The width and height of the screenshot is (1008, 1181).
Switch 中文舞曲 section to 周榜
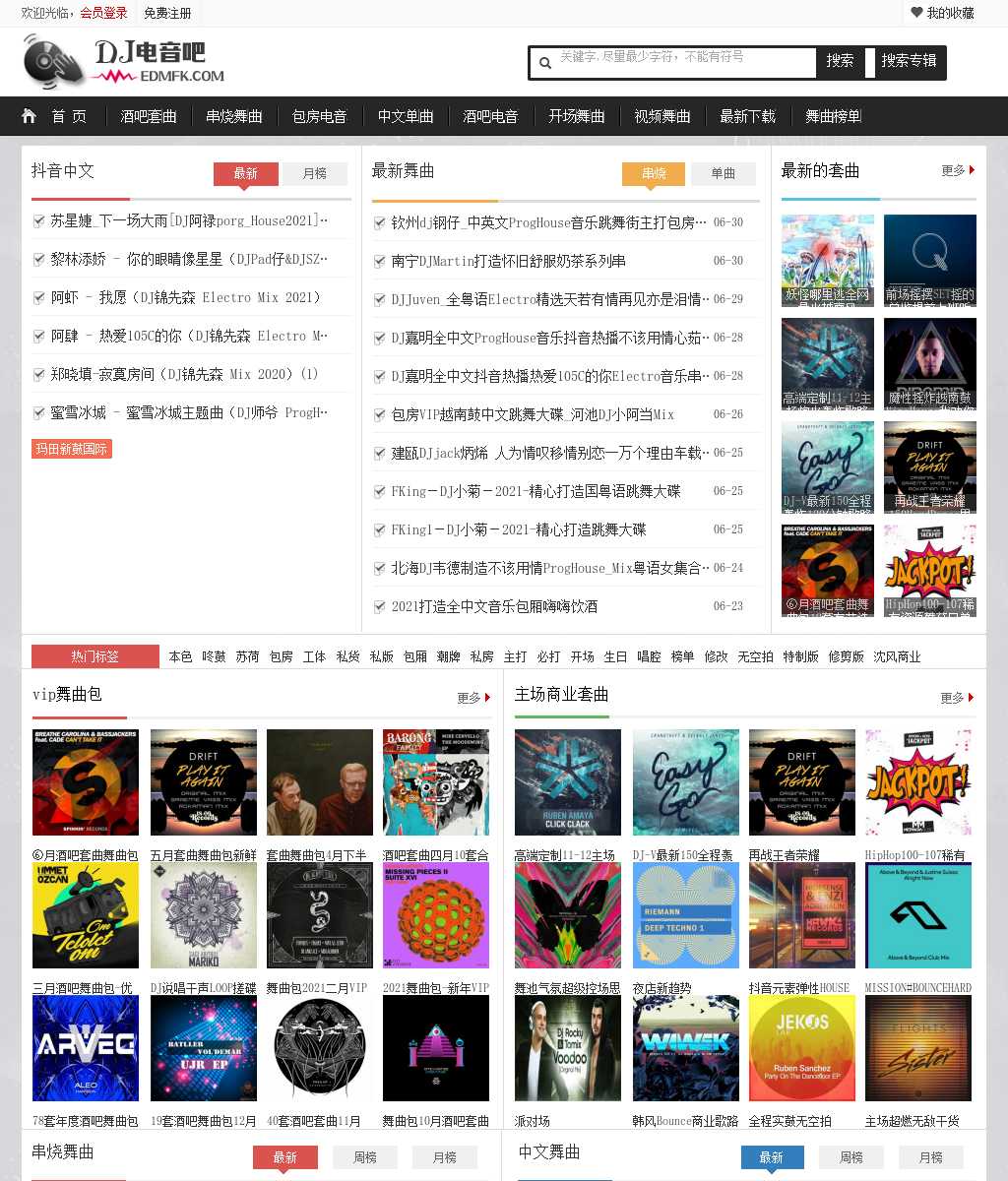click(851, 1157)
